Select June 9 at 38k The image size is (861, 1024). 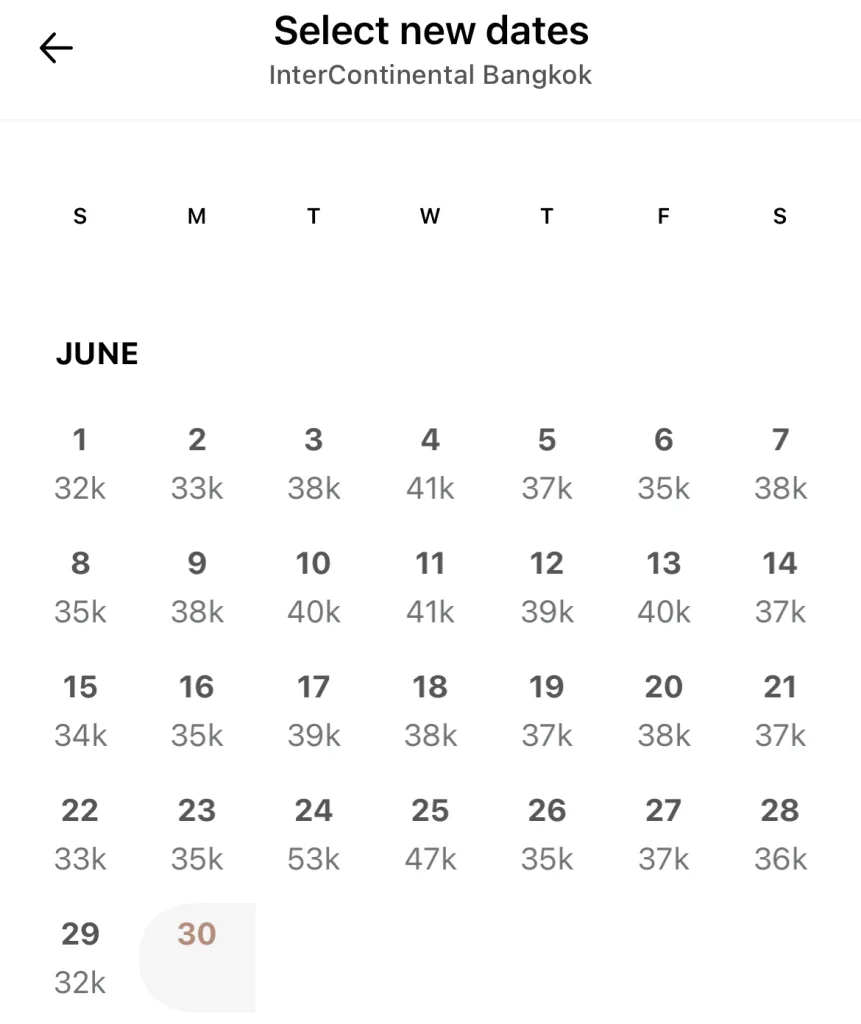pos(197,587)
